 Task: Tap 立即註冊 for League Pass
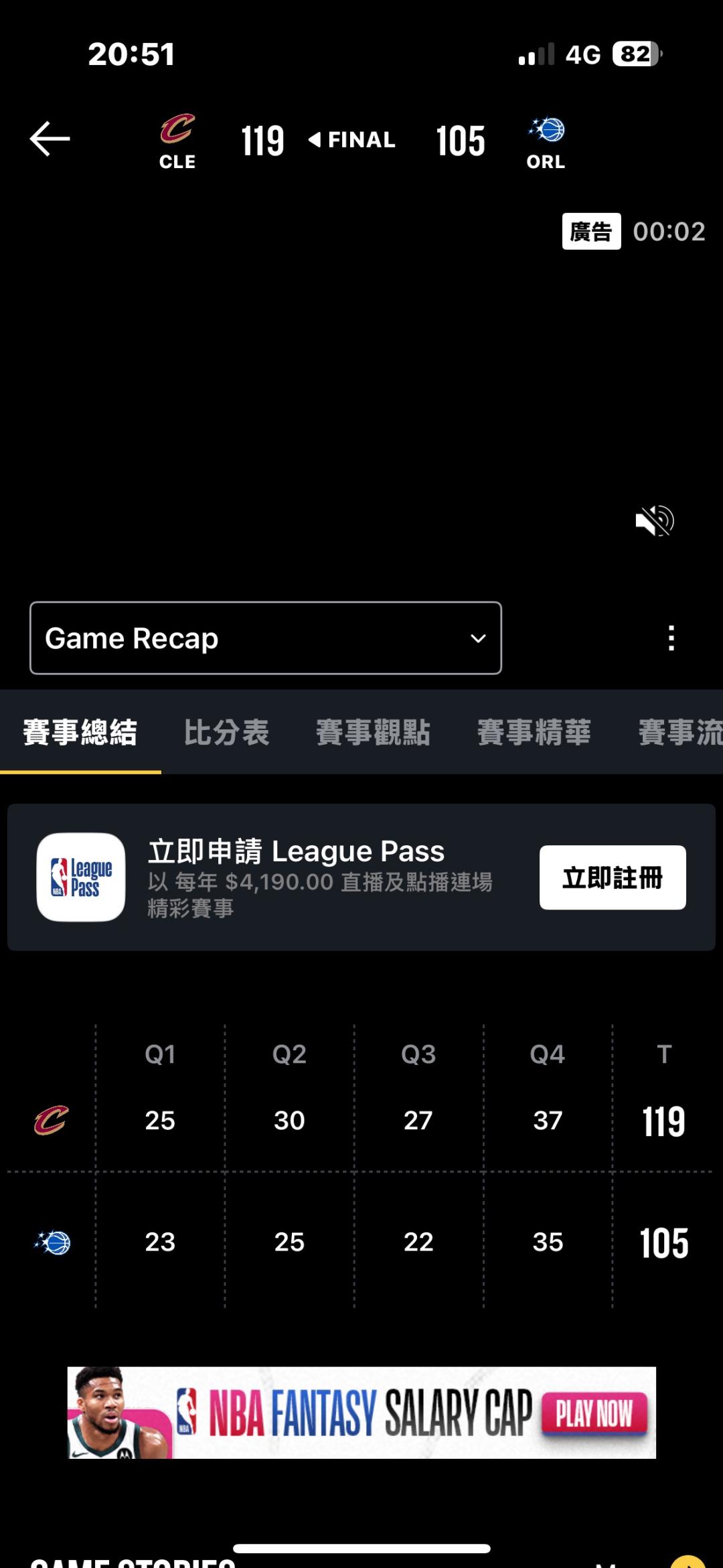613,877
